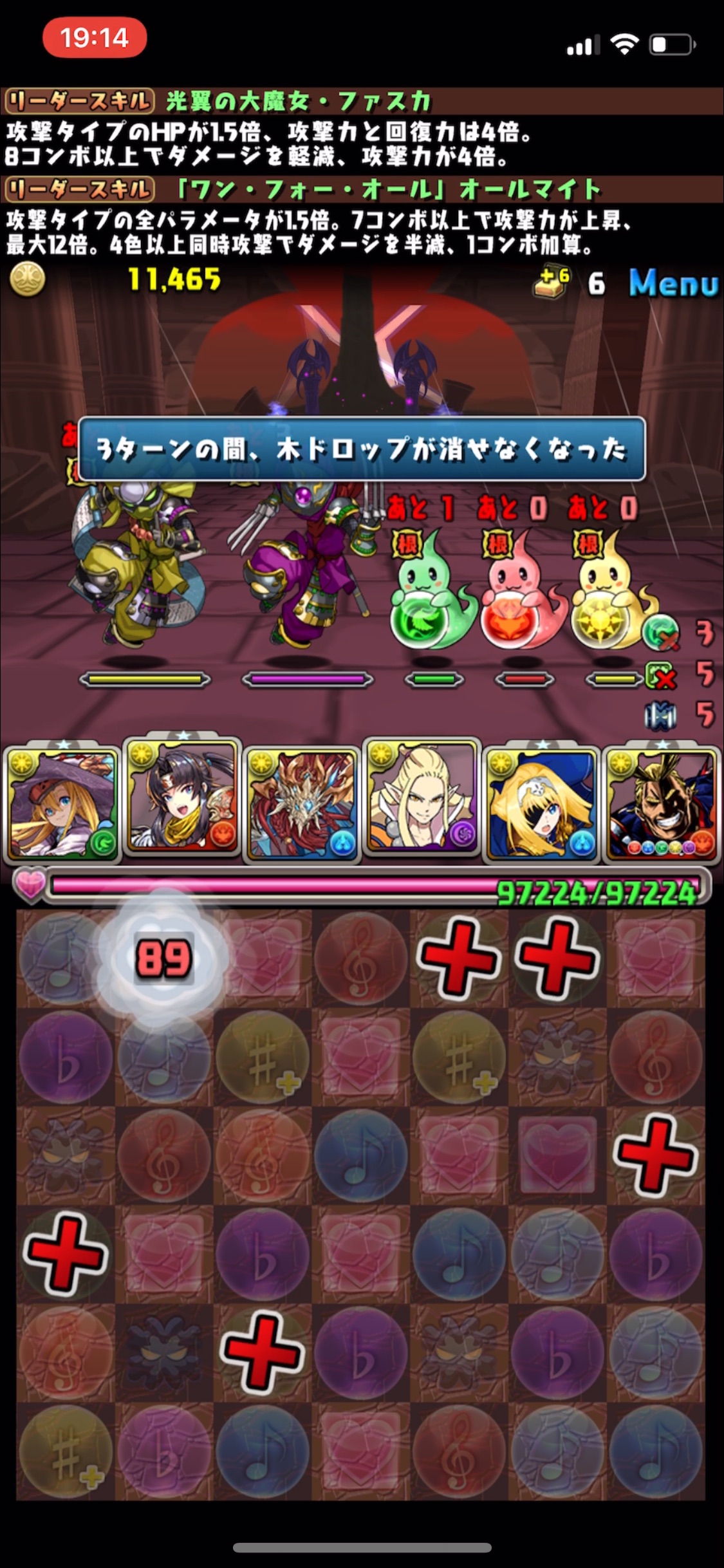Select the blonde elf-eared character card
The image size is (724, 1568).
pyautogui.click(x=422, y=798)
